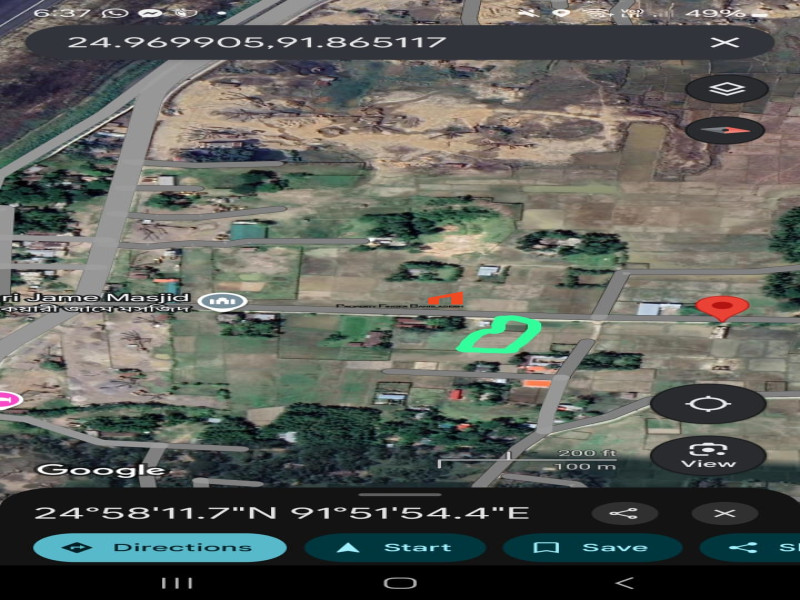This screenshot has height=600, width=800.
Task: Dismiss the dropped pin info panel
Action: (725, 513)
